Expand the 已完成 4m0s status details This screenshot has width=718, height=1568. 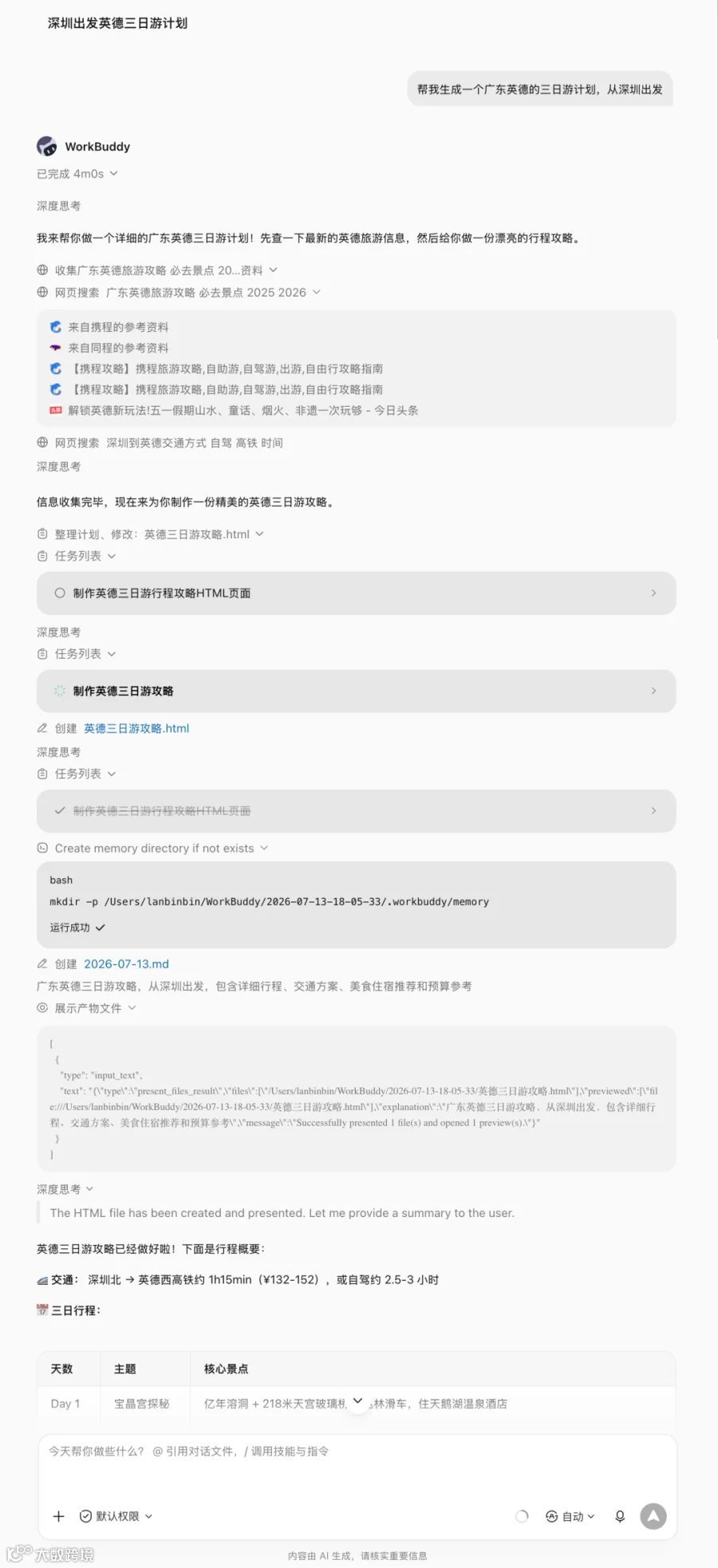coord(77,174)
